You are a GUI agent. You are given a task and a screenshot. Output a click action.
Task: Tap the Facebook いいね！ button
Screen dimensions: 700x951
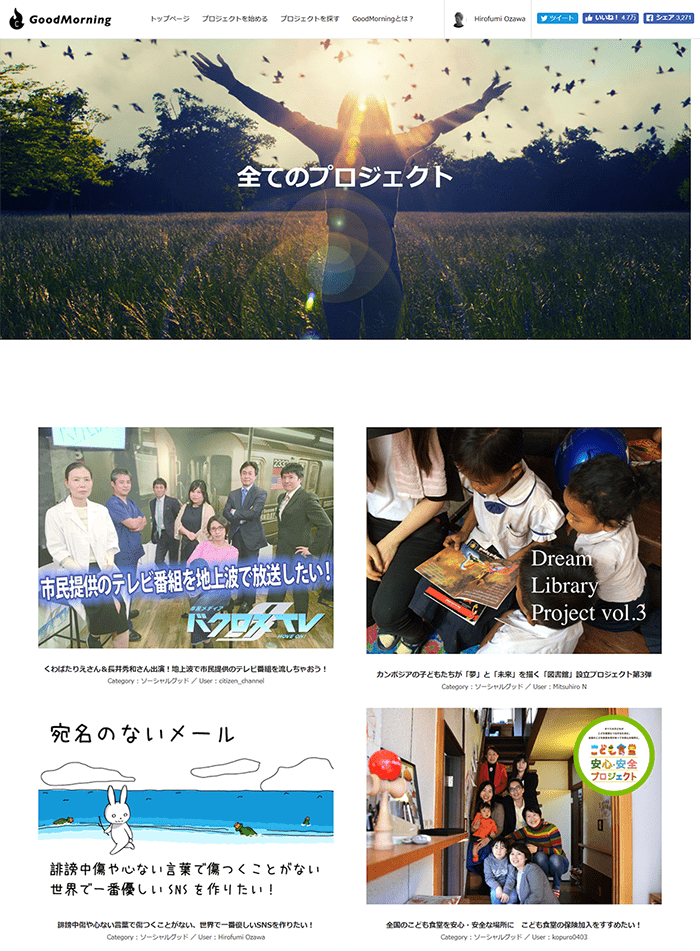point(611,18)
